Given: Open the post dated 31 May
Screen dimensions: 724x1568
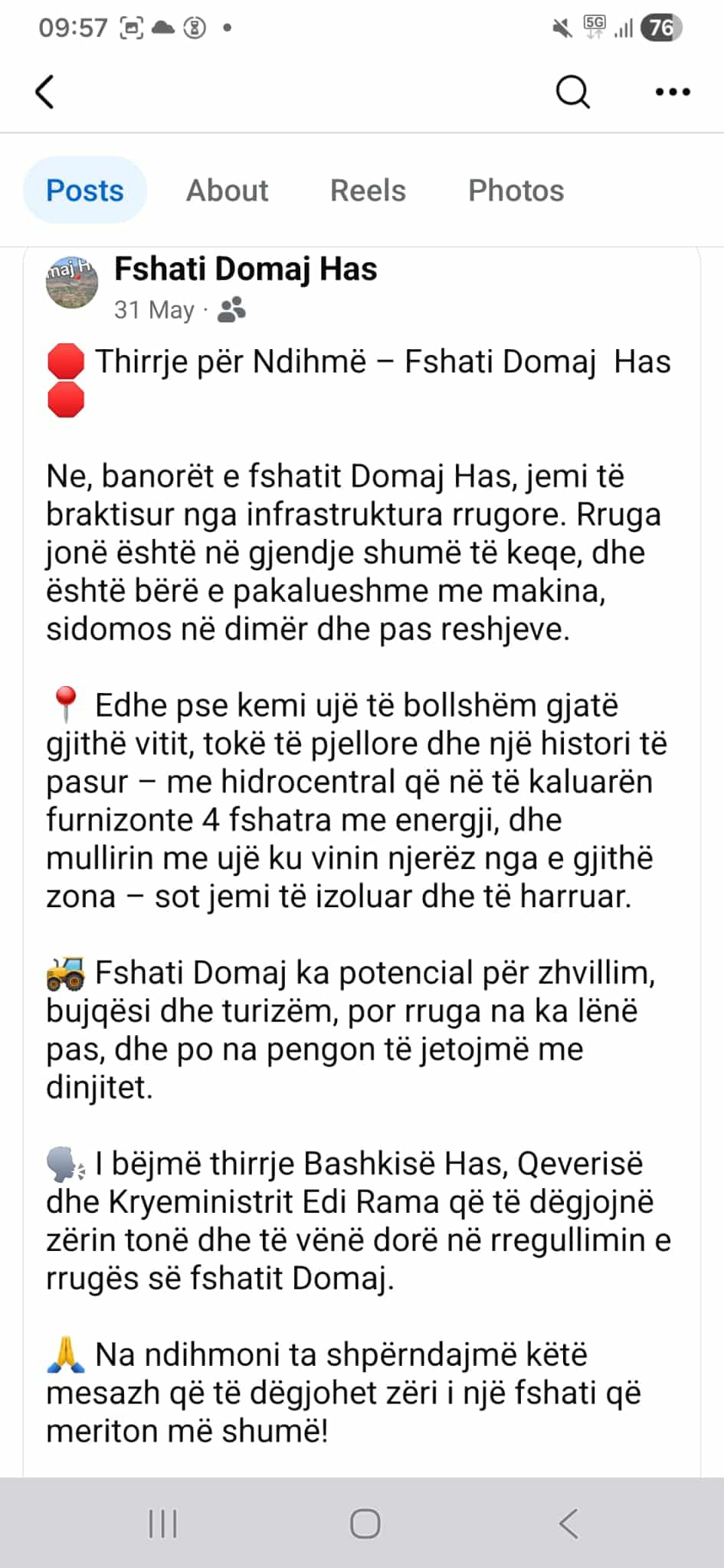Looking at the screenshot, I should click(154, 310).
